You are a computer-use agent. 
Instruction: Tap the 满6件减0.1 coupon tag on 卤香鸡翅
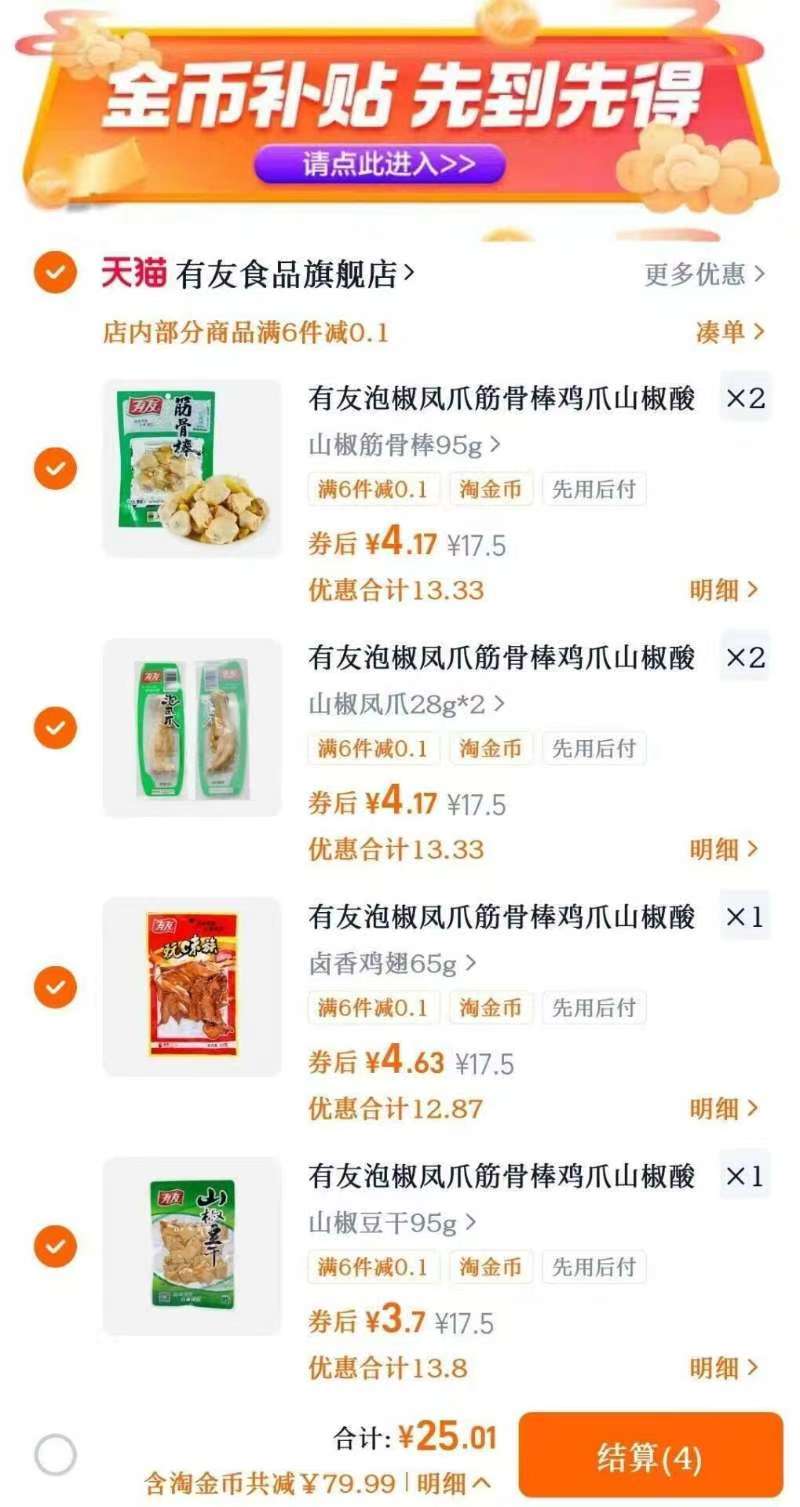373,1008
